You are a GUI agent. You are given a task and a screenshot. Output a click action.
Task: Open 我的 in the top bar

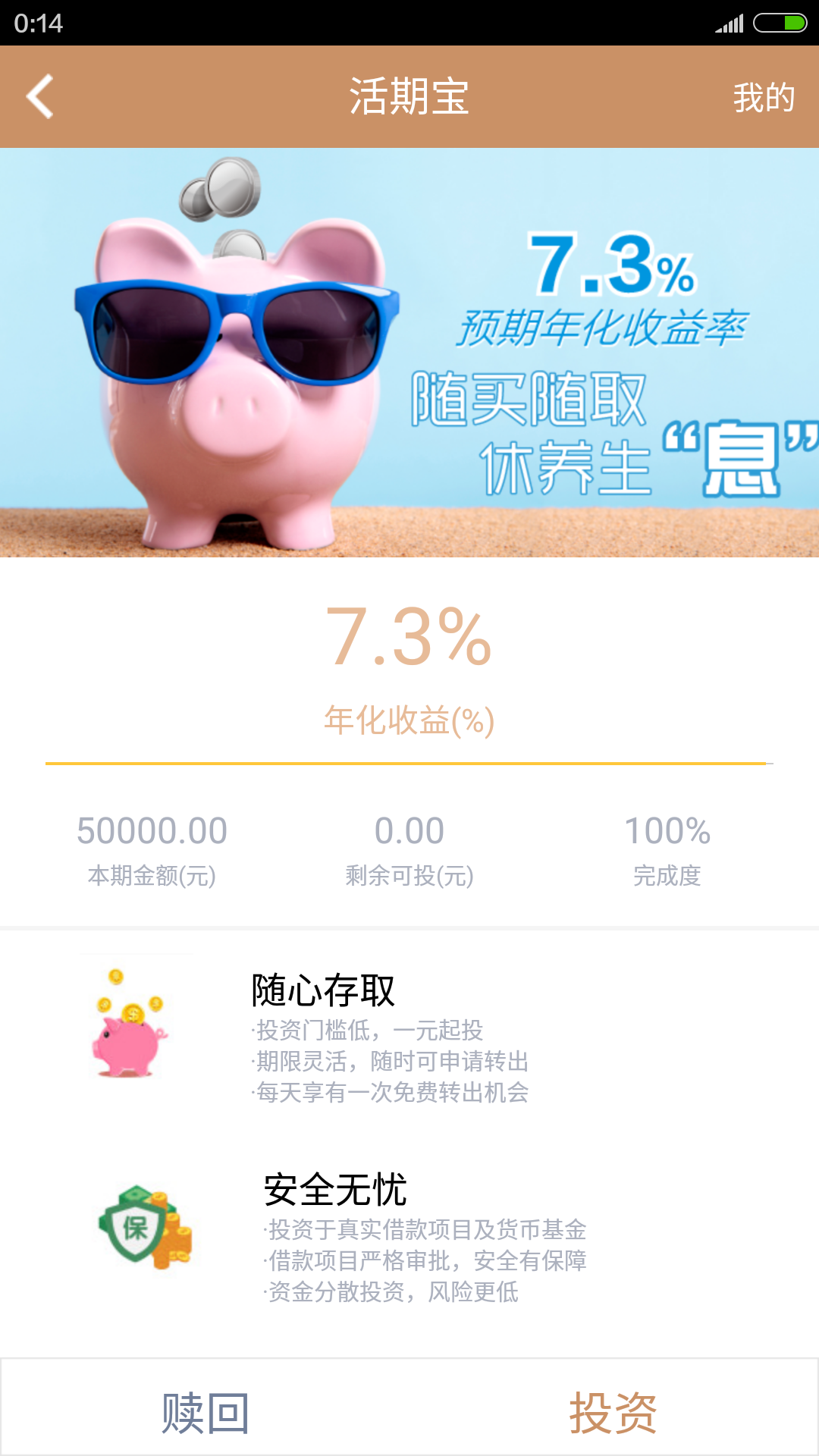click(x=763, y=97)
